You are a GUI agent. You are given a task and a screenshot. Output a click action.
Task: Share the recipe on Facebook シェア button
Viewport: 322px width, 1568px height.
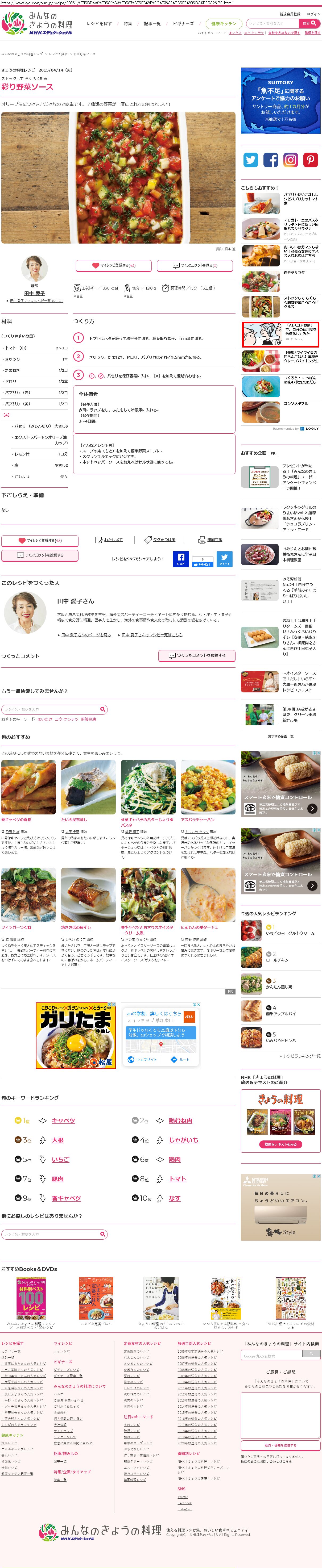pyautogui.click(x=181, y=559)
